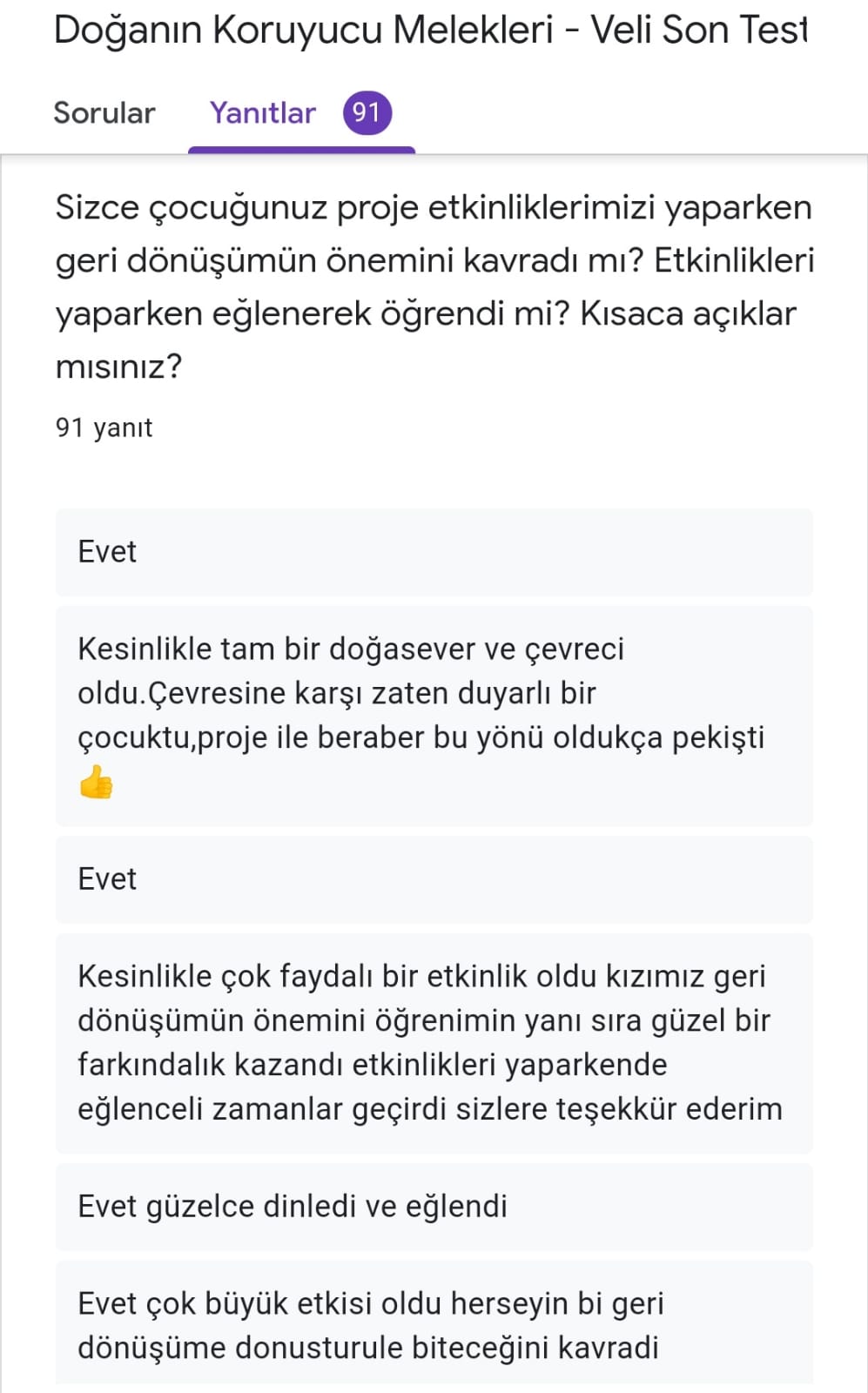Click "Veli Son Test" in the title
The image size is (868, 1393).
click(703, 30)
